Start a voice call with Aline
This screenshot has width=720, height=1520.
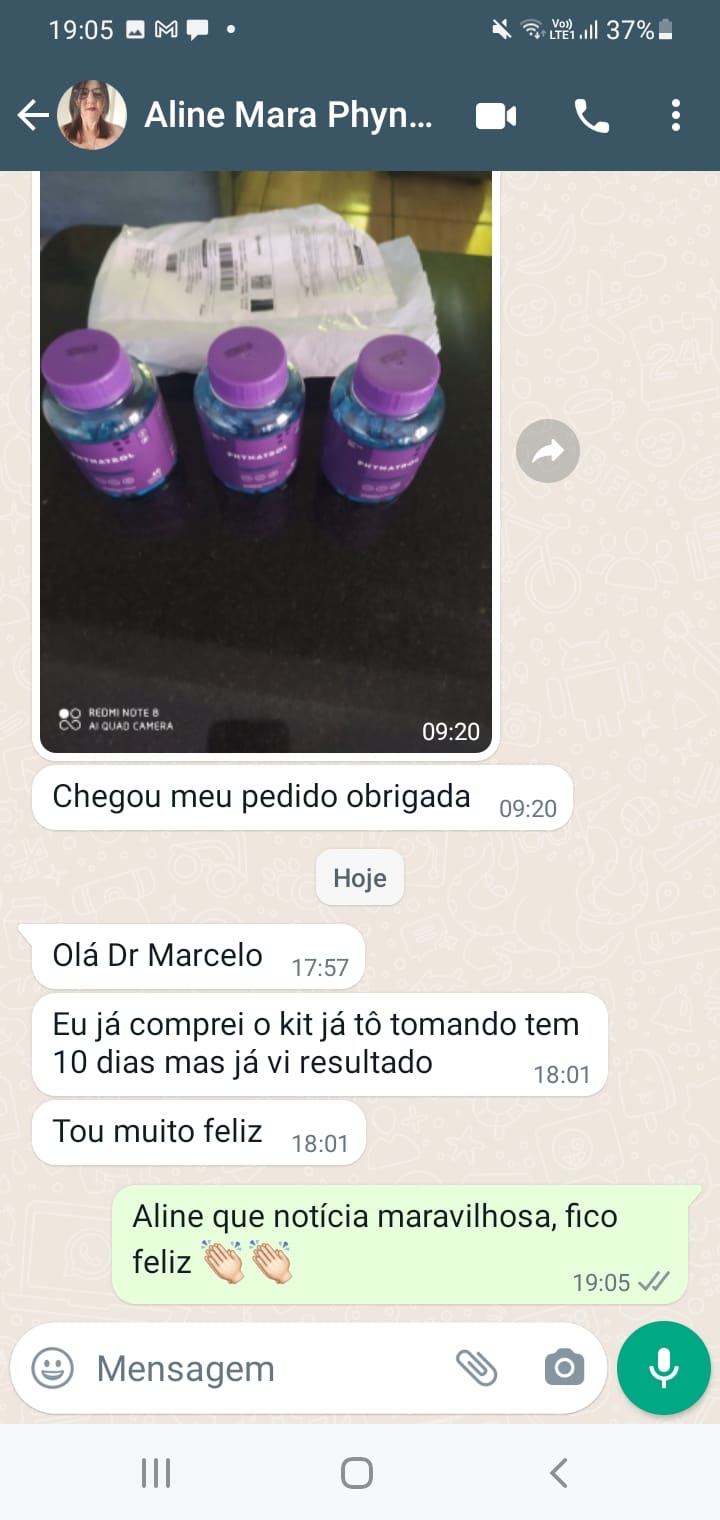591,117
